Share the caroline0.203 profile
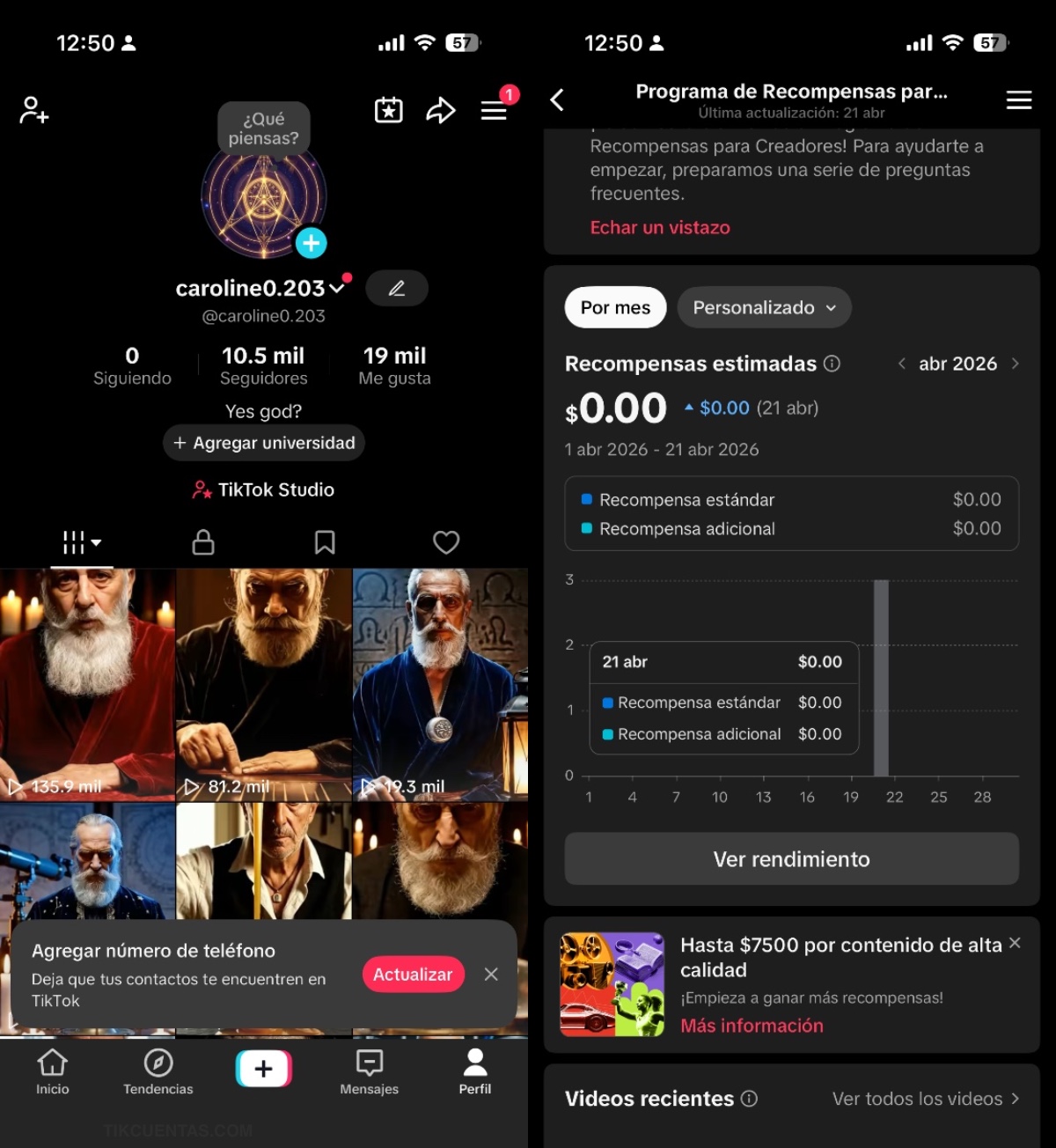This screenshot has height=1148, width=1056. [441, 110]
